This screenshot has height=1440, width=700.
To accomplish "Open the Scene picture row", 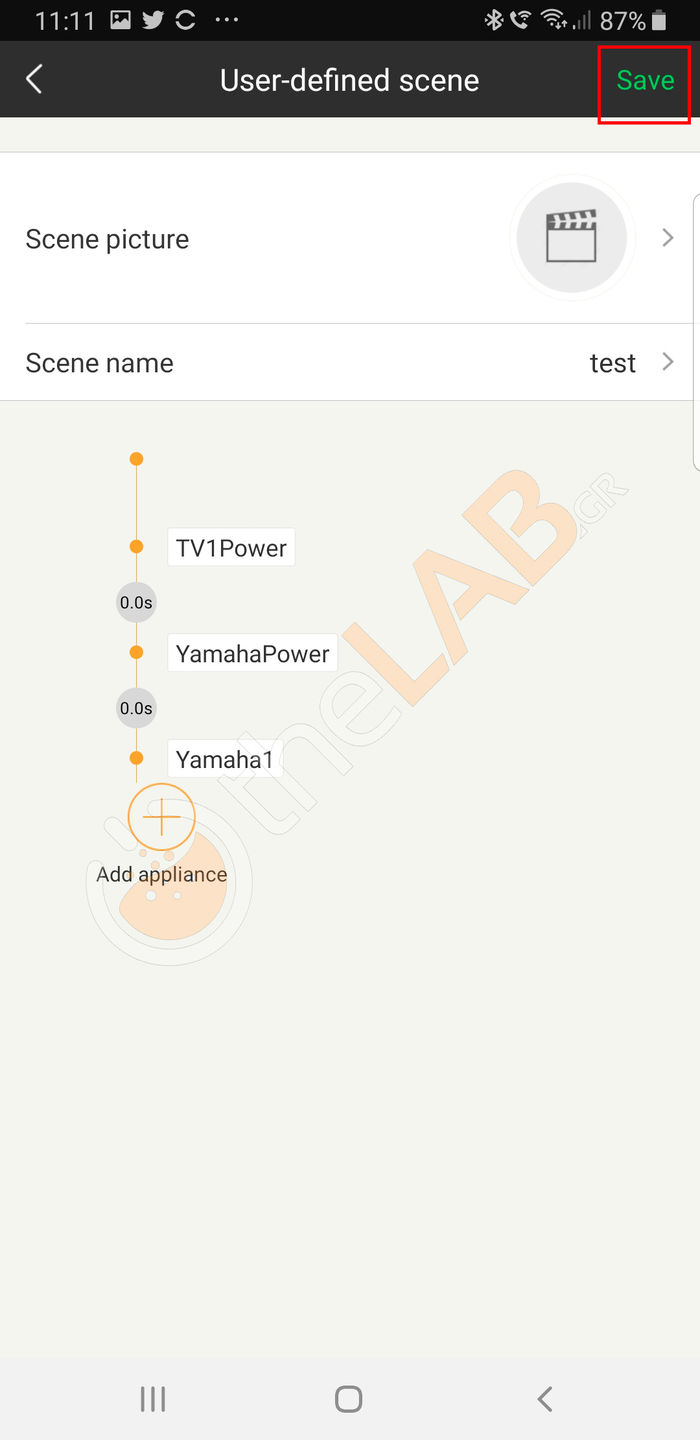I will tap(350, 239).
